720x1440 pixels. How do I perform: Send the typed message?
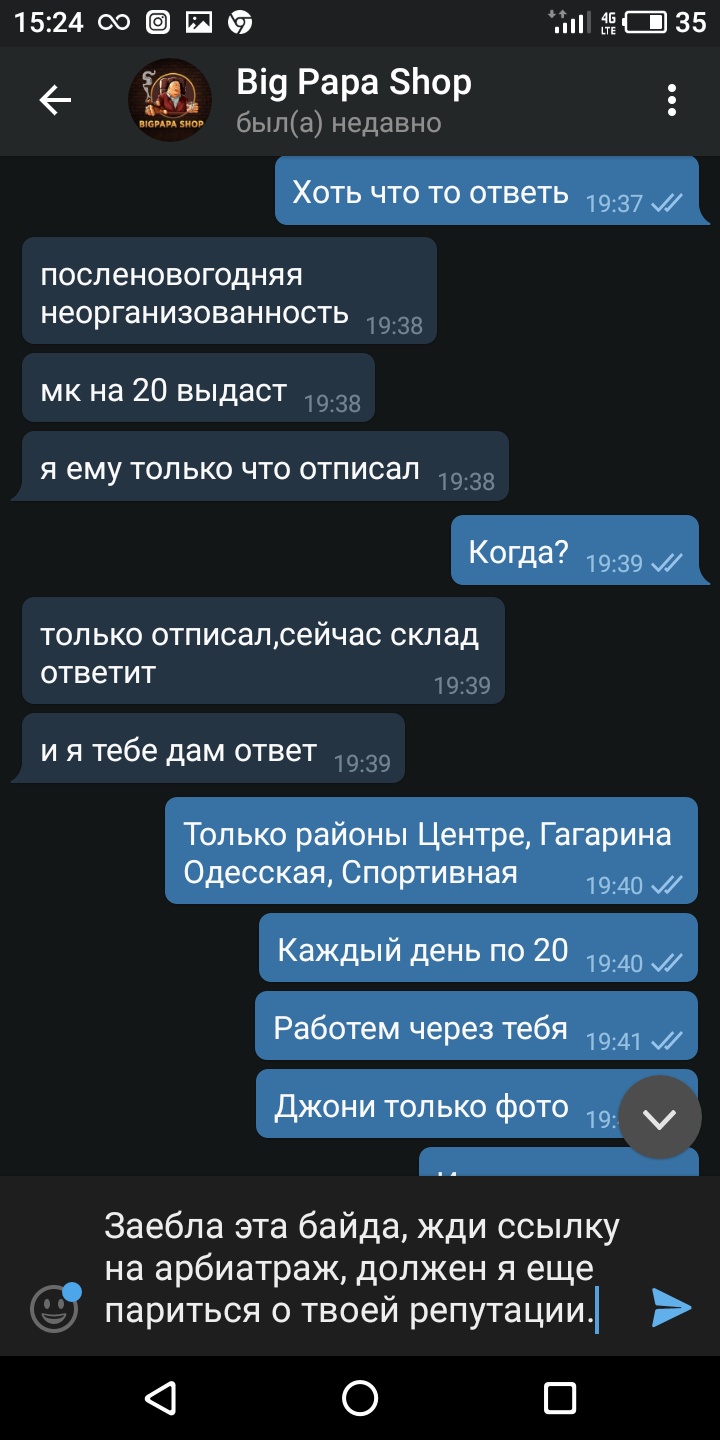click(x=671, y=1307)
